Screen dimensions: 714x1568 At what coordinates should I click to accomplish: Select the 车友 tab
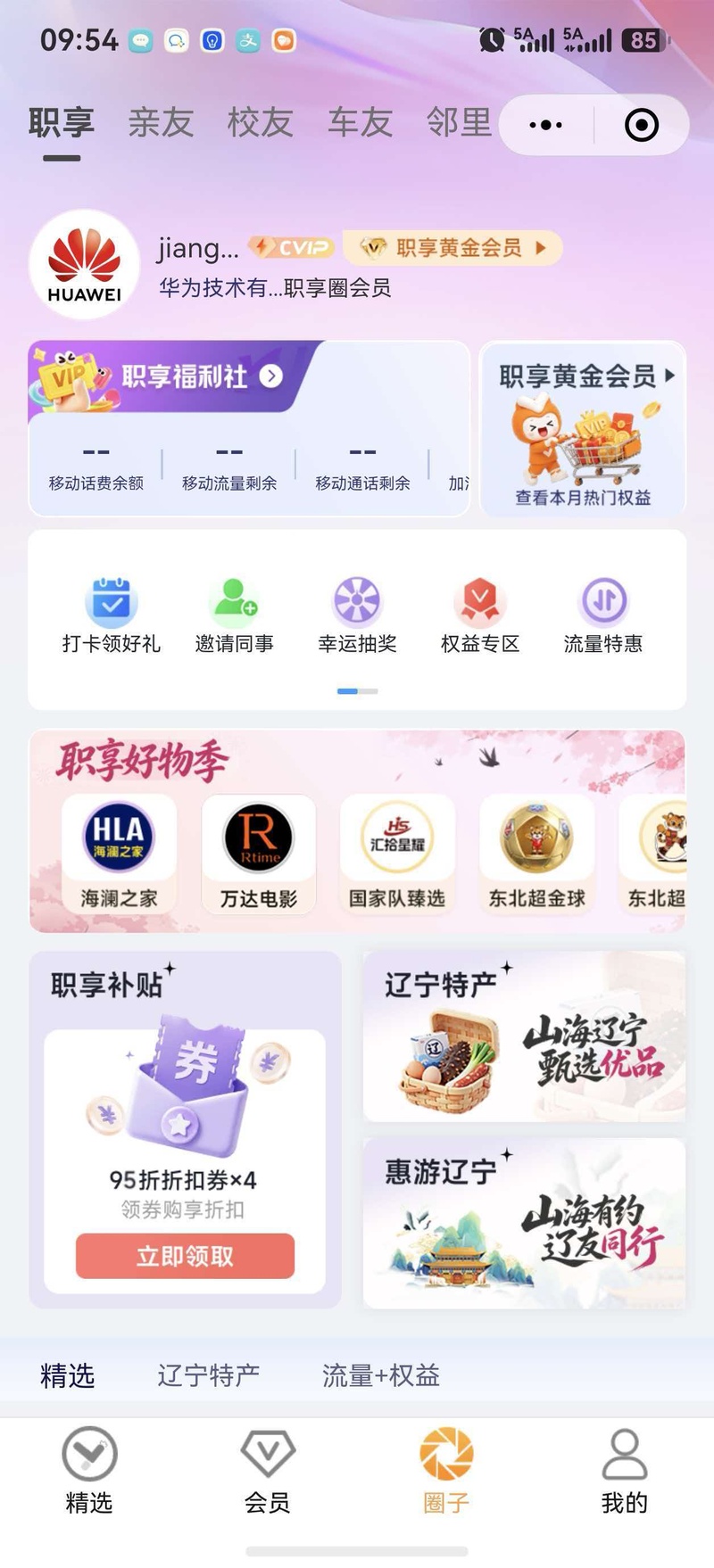[360, 122]
